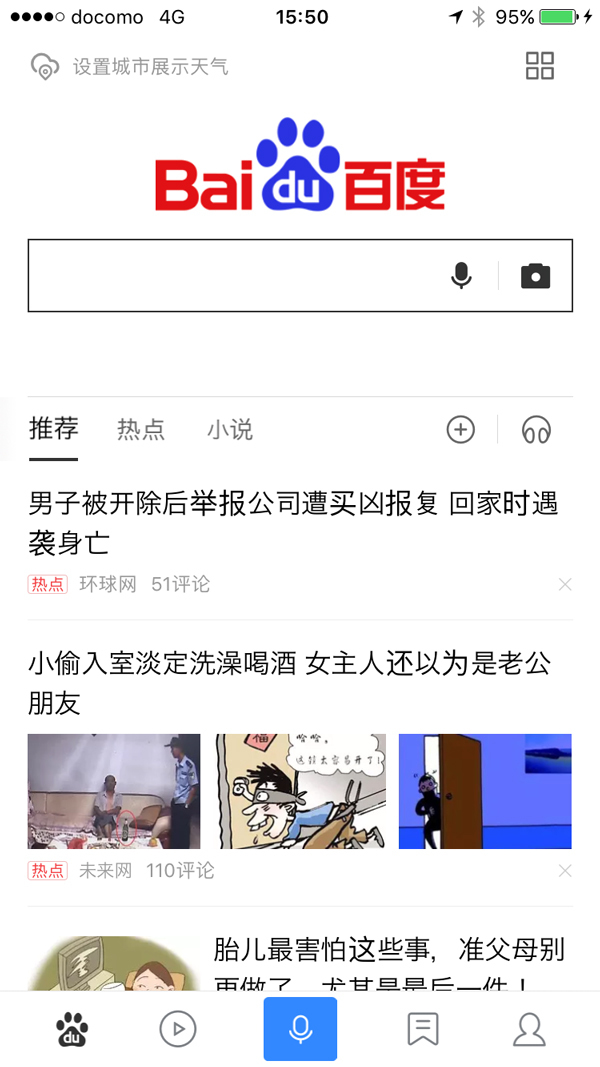
Task: Open article 小偷入室淡定洗澡喝酒
Action: coord(290,683)
